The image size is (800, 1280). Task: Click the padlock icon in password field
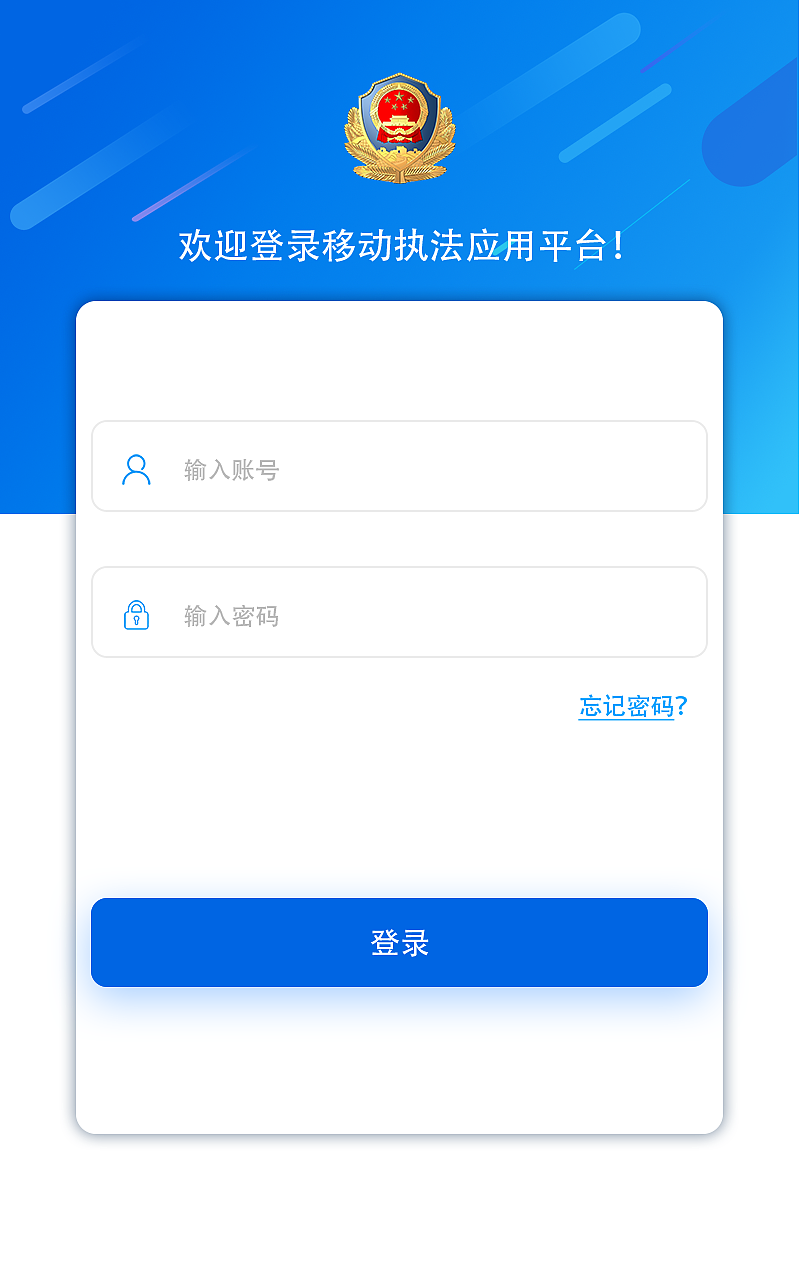(136, 613)
